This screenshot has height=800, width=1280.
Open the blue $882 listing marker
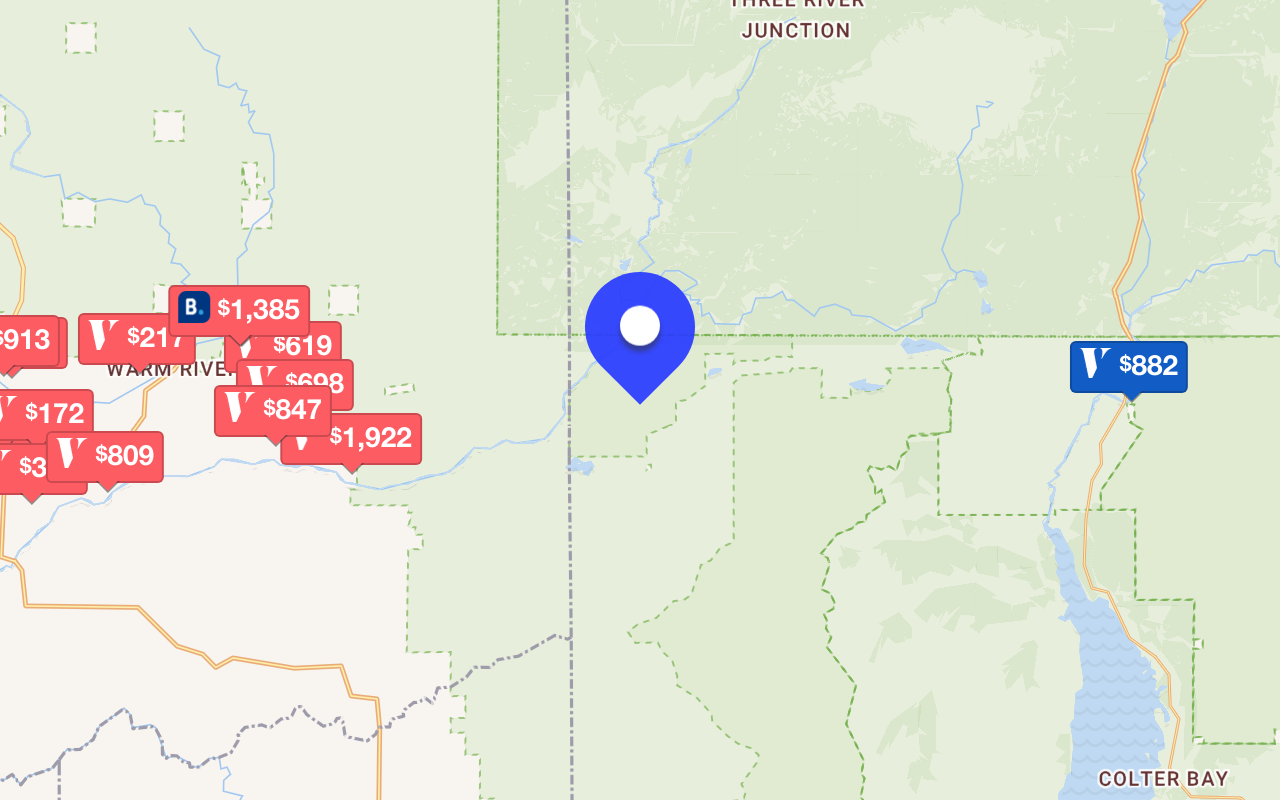coord(1129,366)
